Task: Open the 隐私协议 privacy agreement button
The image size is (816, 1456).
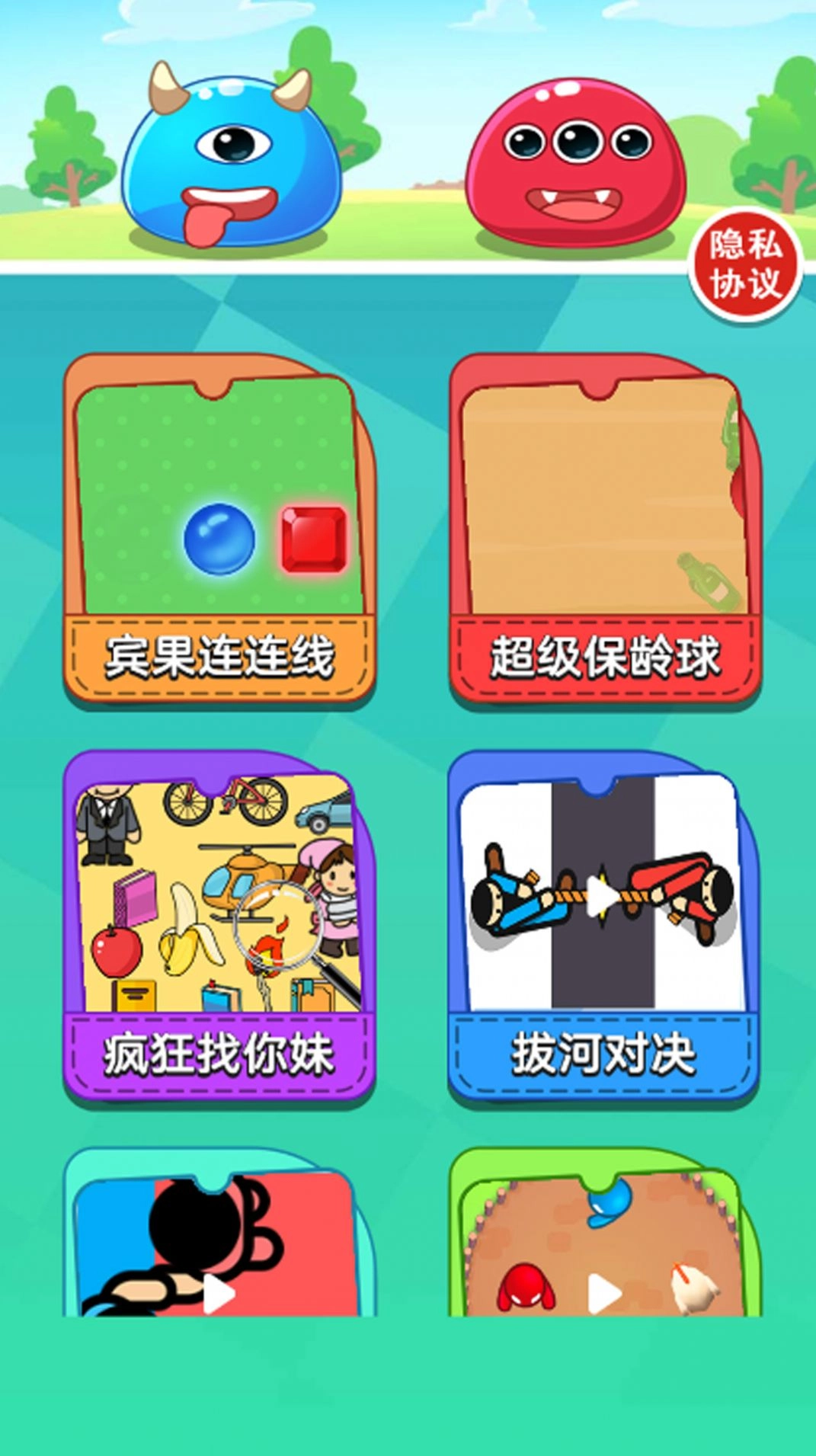Action: click(x=745, y=265)
